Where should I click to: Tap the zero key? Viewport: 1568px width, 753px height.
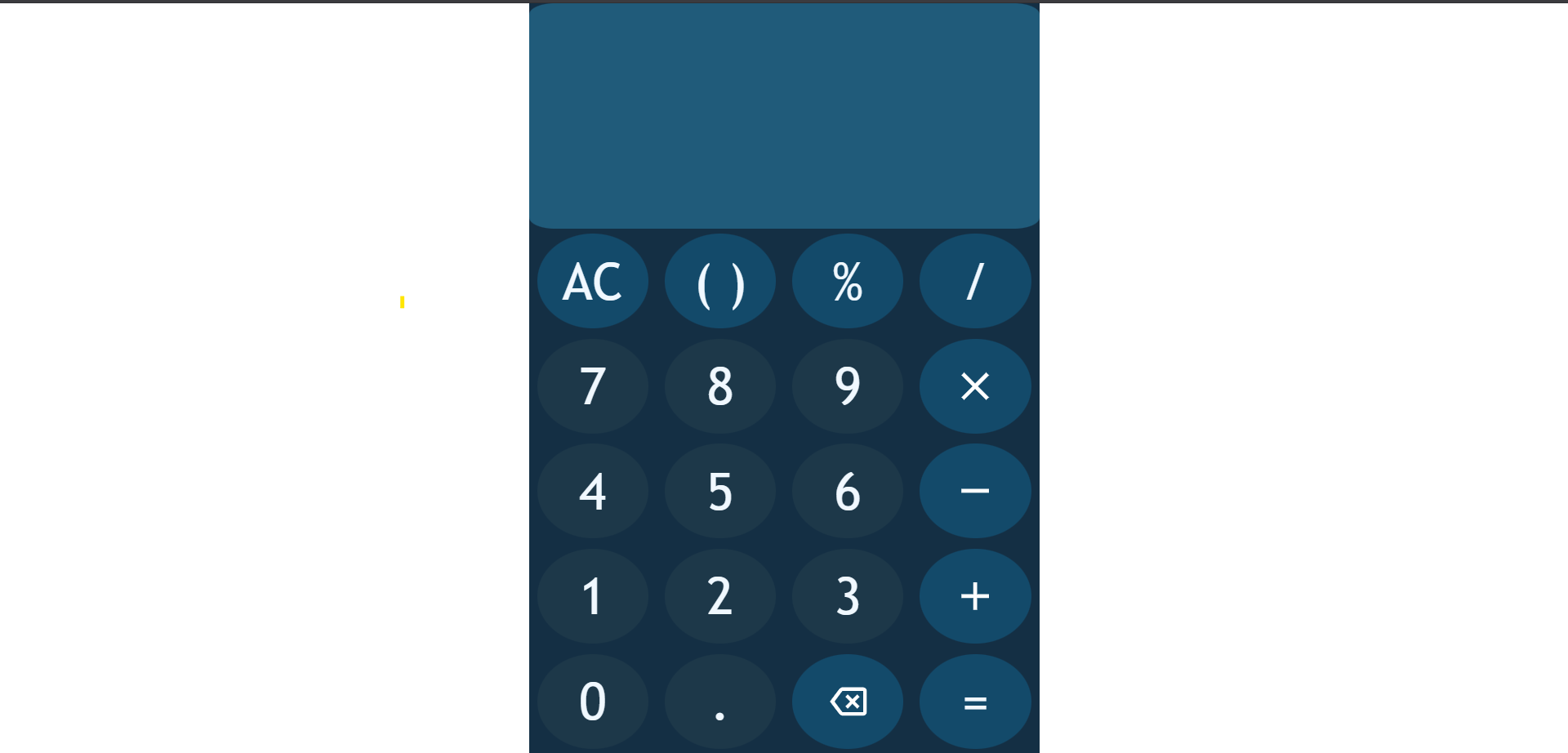click(x=593, y=702)
